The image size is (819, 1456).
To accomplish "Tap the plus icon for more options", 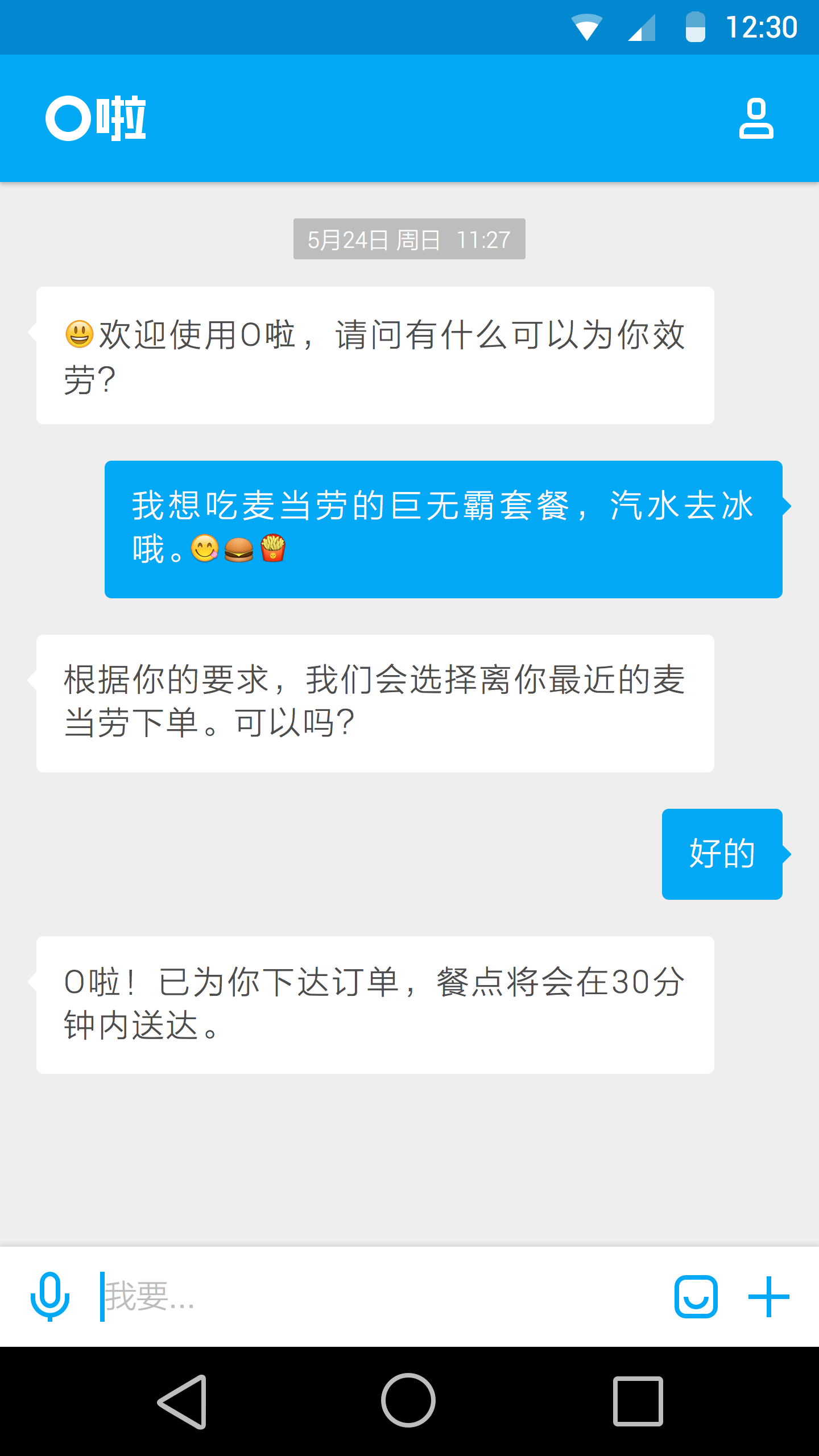I will pos(768,1297).
